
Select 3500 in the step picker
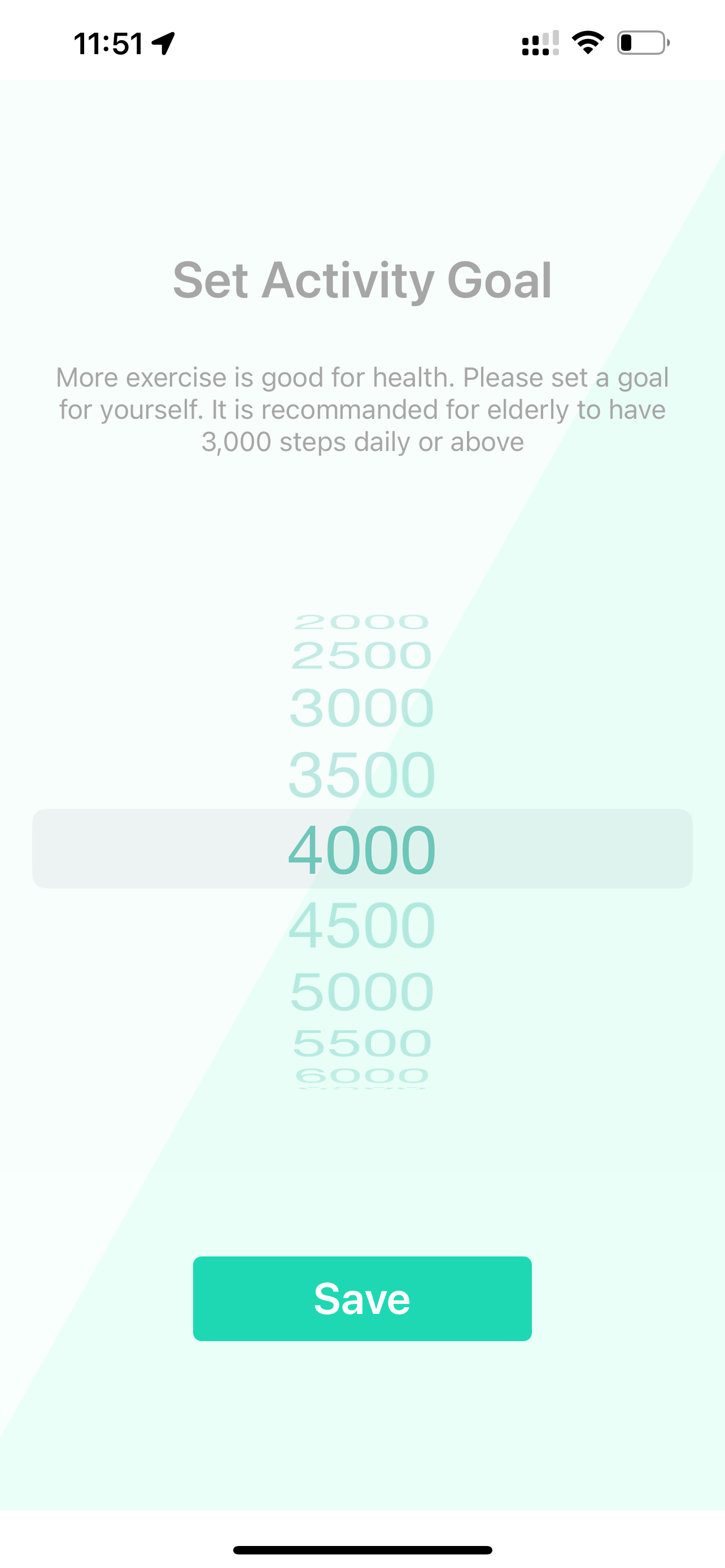point(362,774)
